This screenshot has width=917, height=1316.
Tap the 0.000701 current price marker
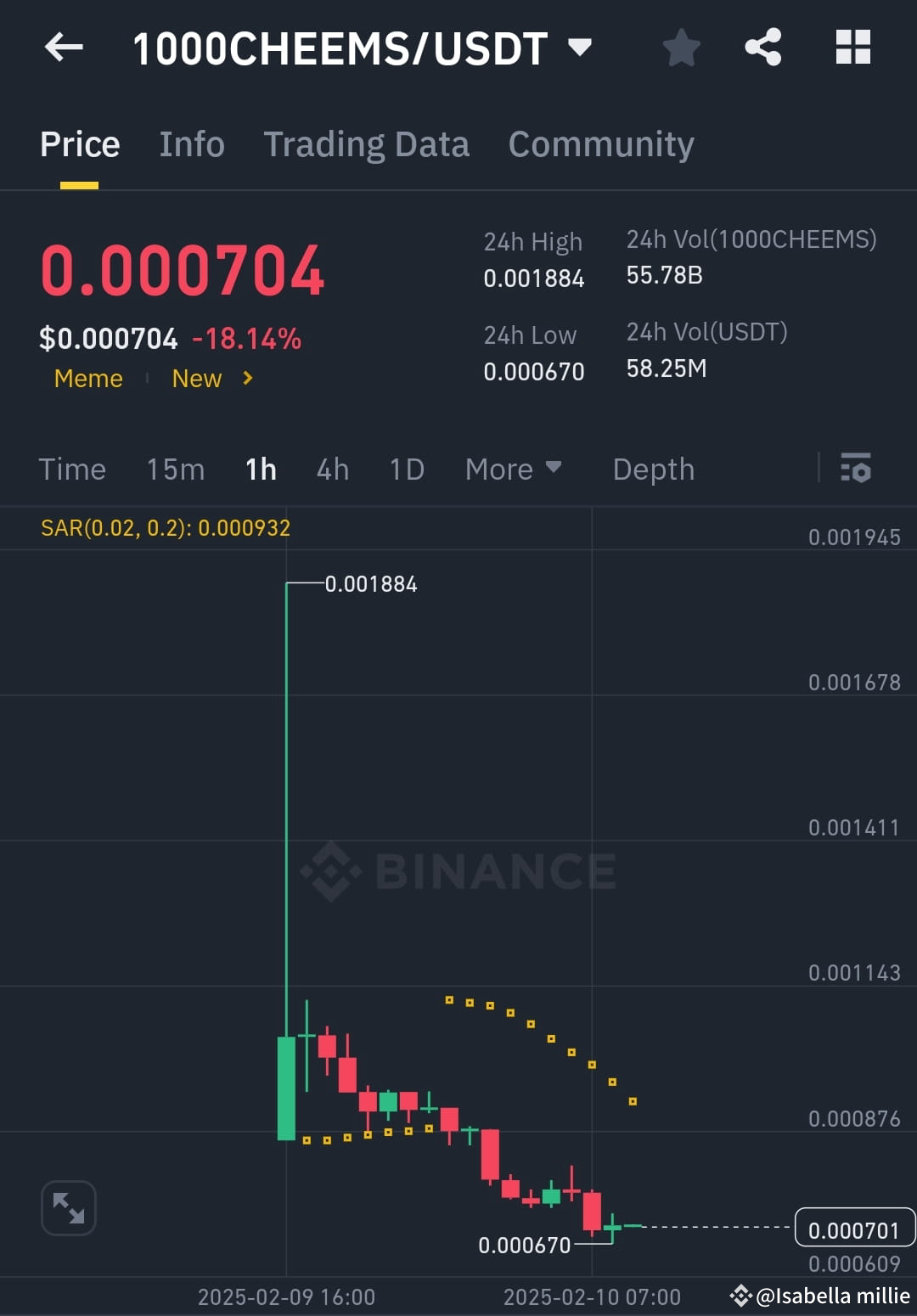point(854,1229)
